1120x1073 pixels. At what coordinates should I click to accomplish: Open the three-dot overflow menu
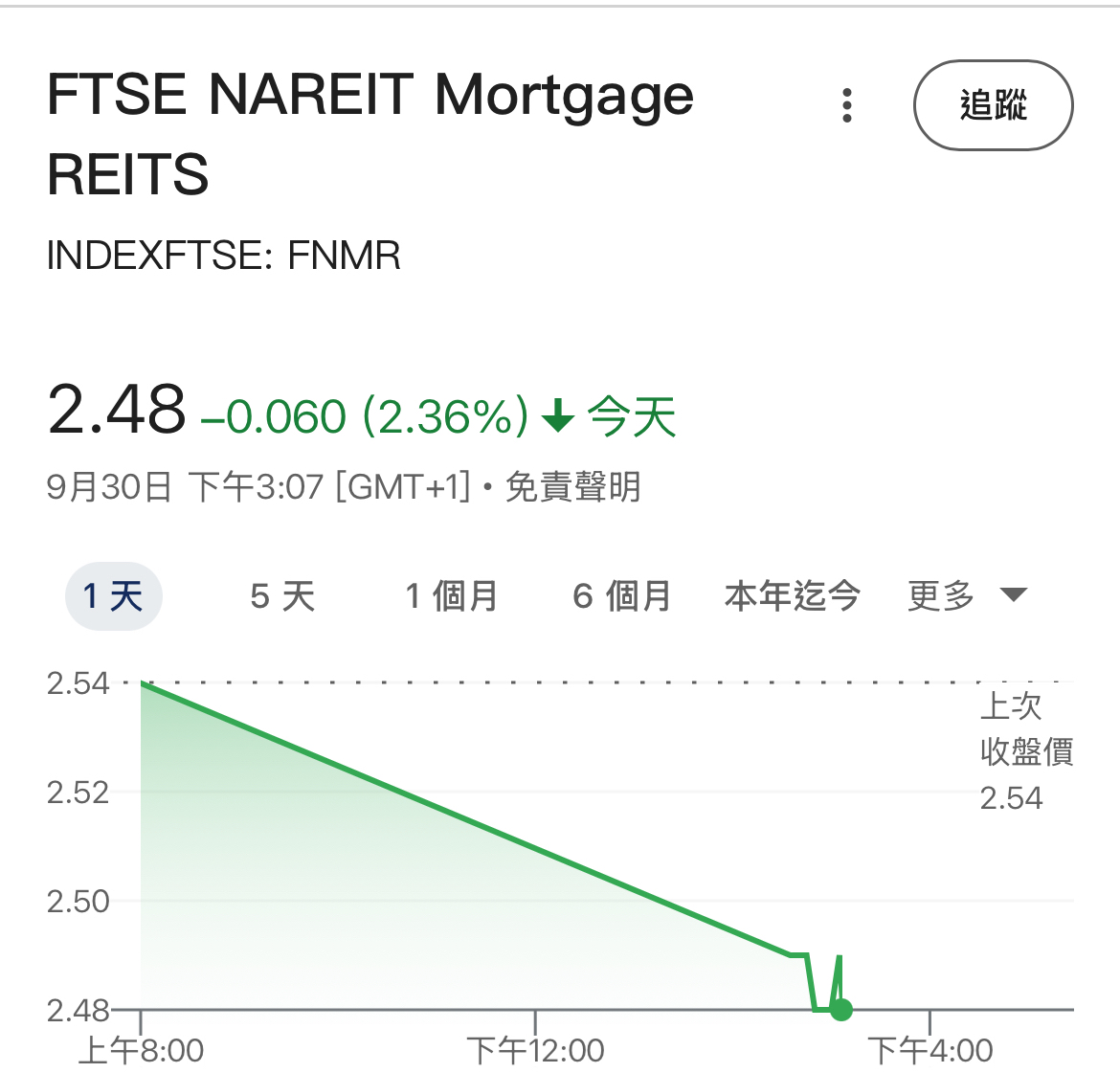pos(846,105)
